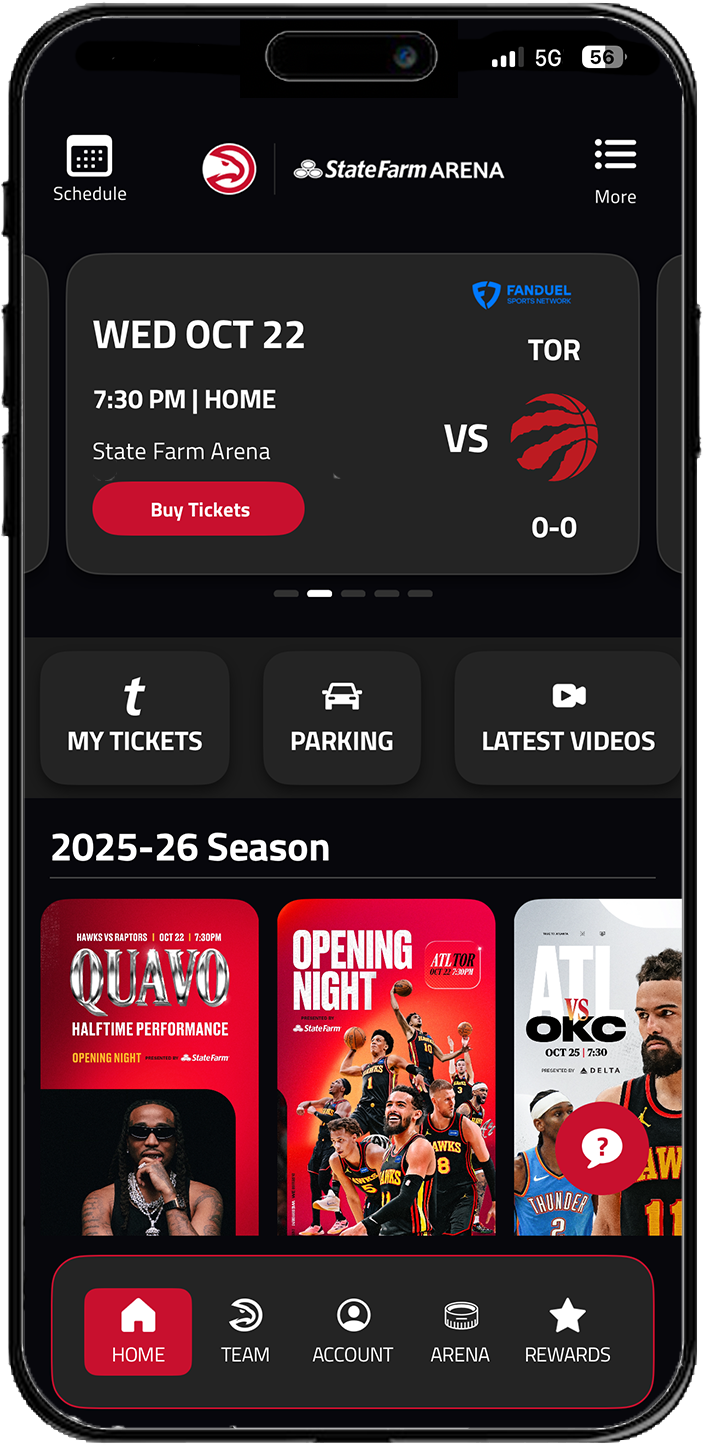Open the More menu
Viewport: 703px width, 1445px height.
click(615, 170)
